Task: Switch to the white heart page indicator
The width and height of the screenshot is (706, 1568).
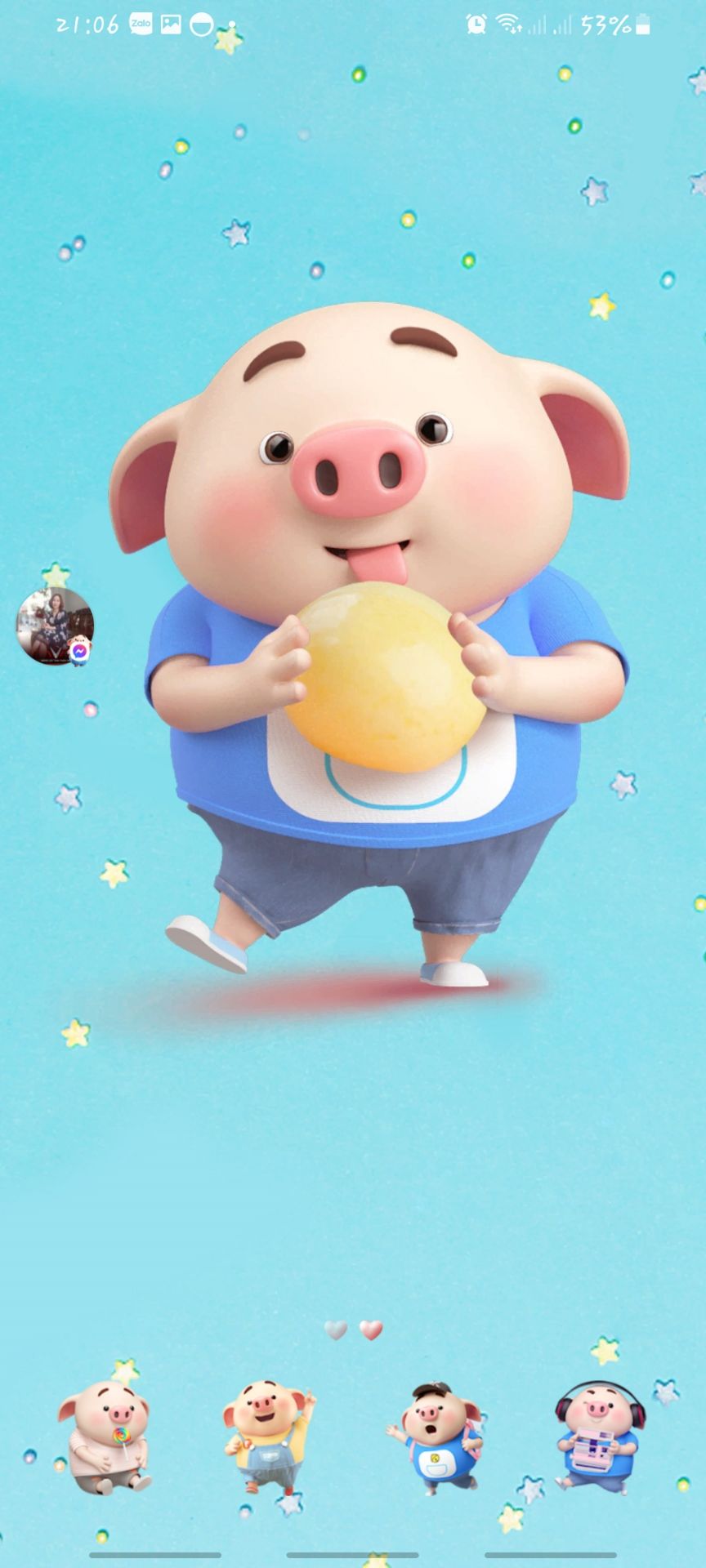Action: [x=336, y=1330]
